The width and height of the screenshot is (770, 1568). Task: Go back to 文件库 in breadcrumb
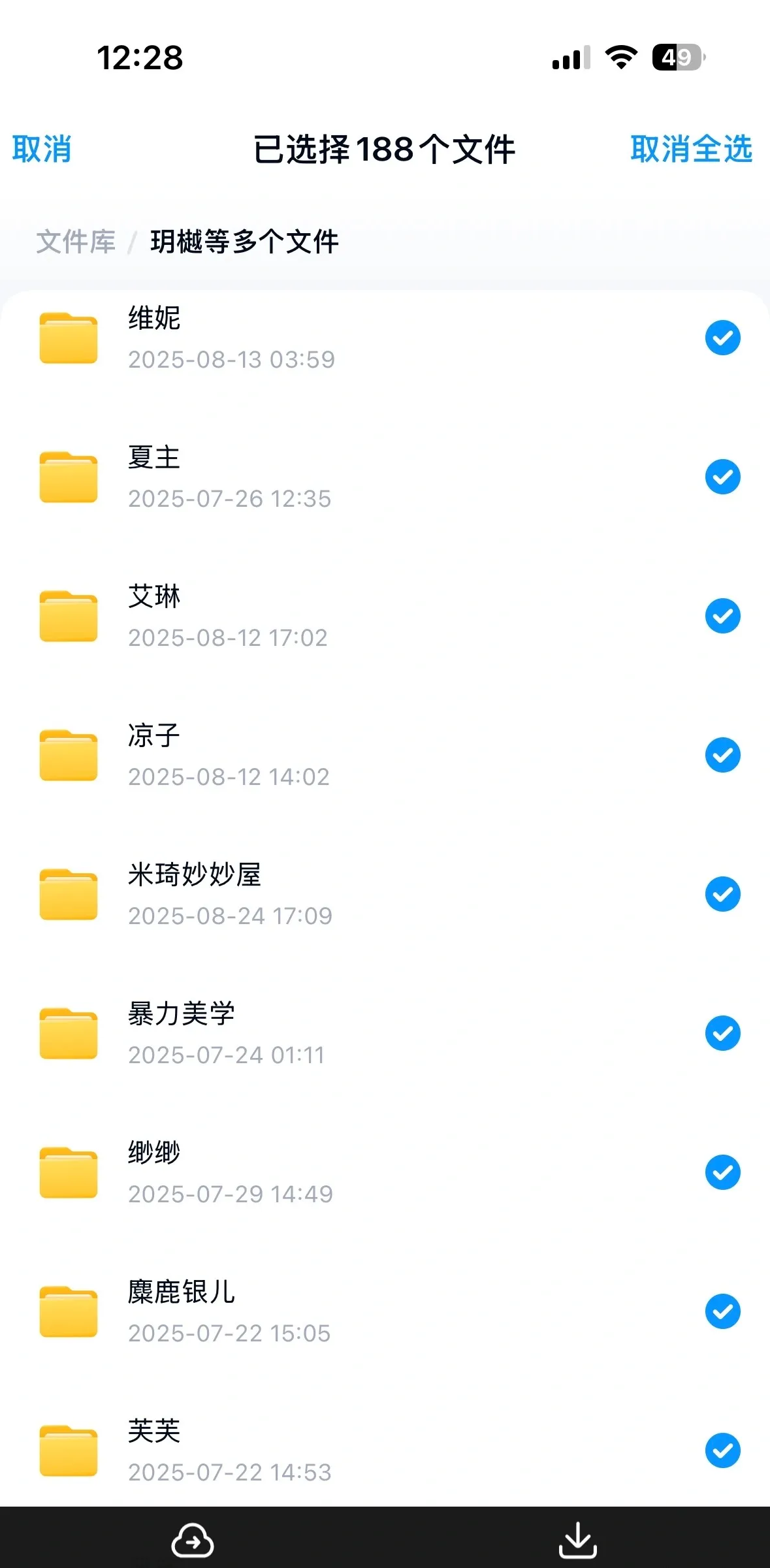[x=76, y=242]
